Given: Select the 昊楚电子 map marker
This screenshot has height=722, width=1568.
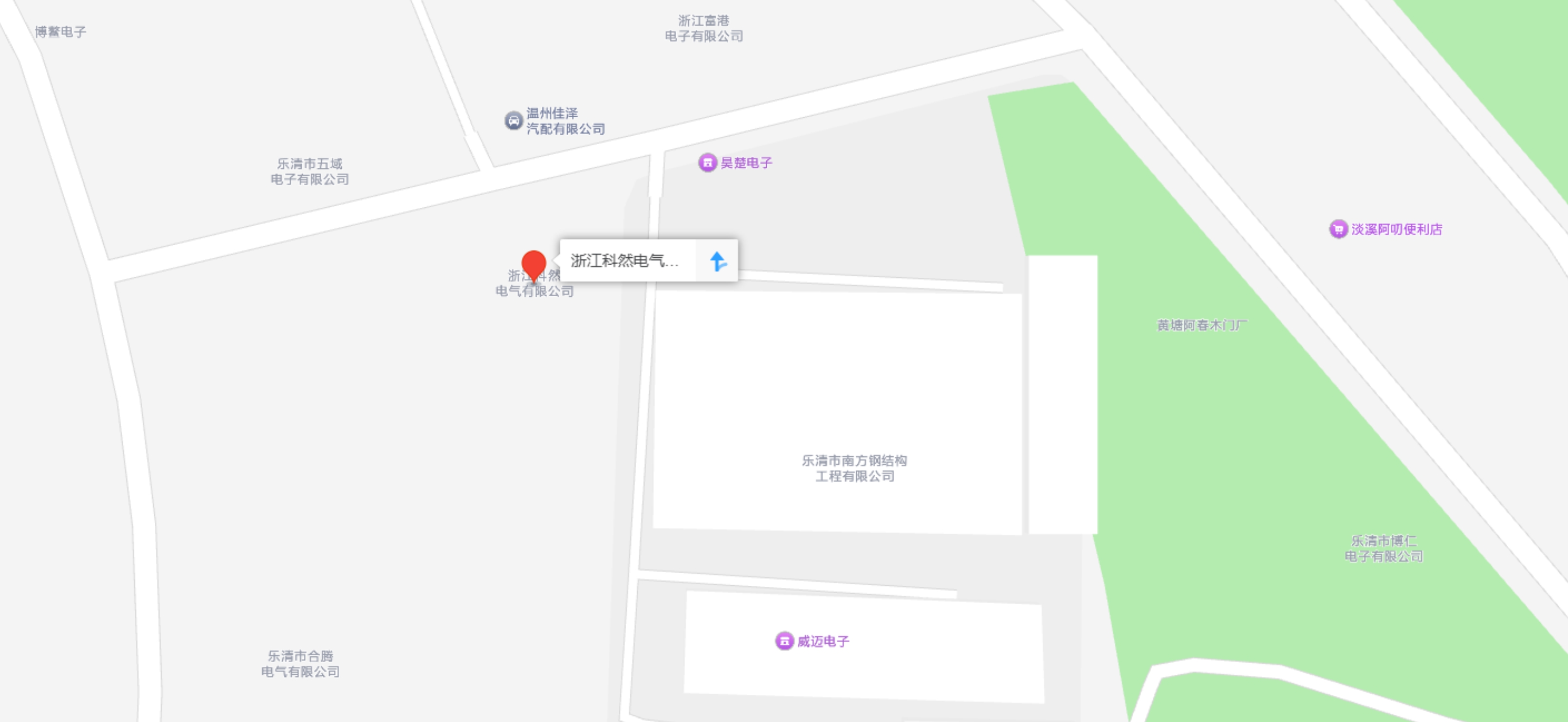Looking at the screenshot, I should [707, 162].
